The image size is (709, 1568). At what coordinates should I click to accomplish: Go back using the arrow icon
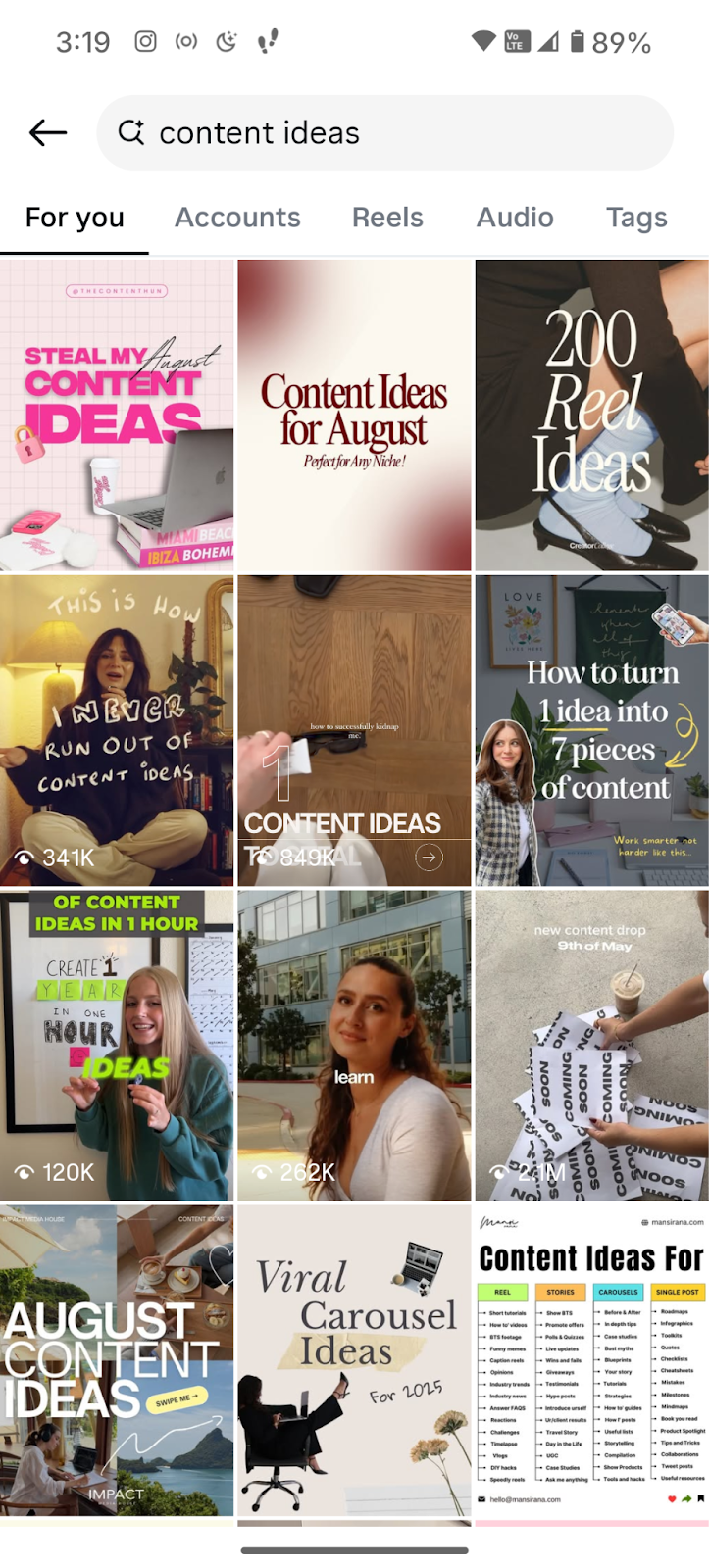click(47, 132)
